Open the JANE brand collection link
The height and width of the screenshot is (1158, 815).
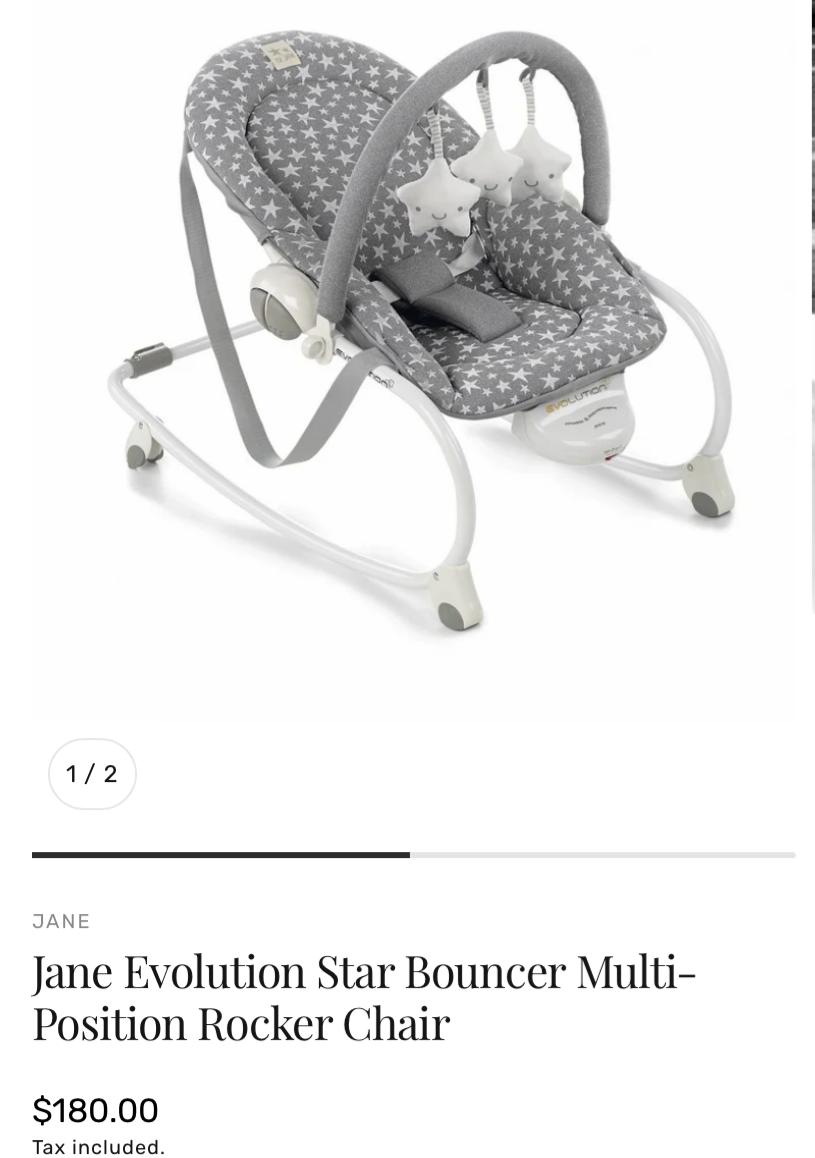(x=61, y=921)
